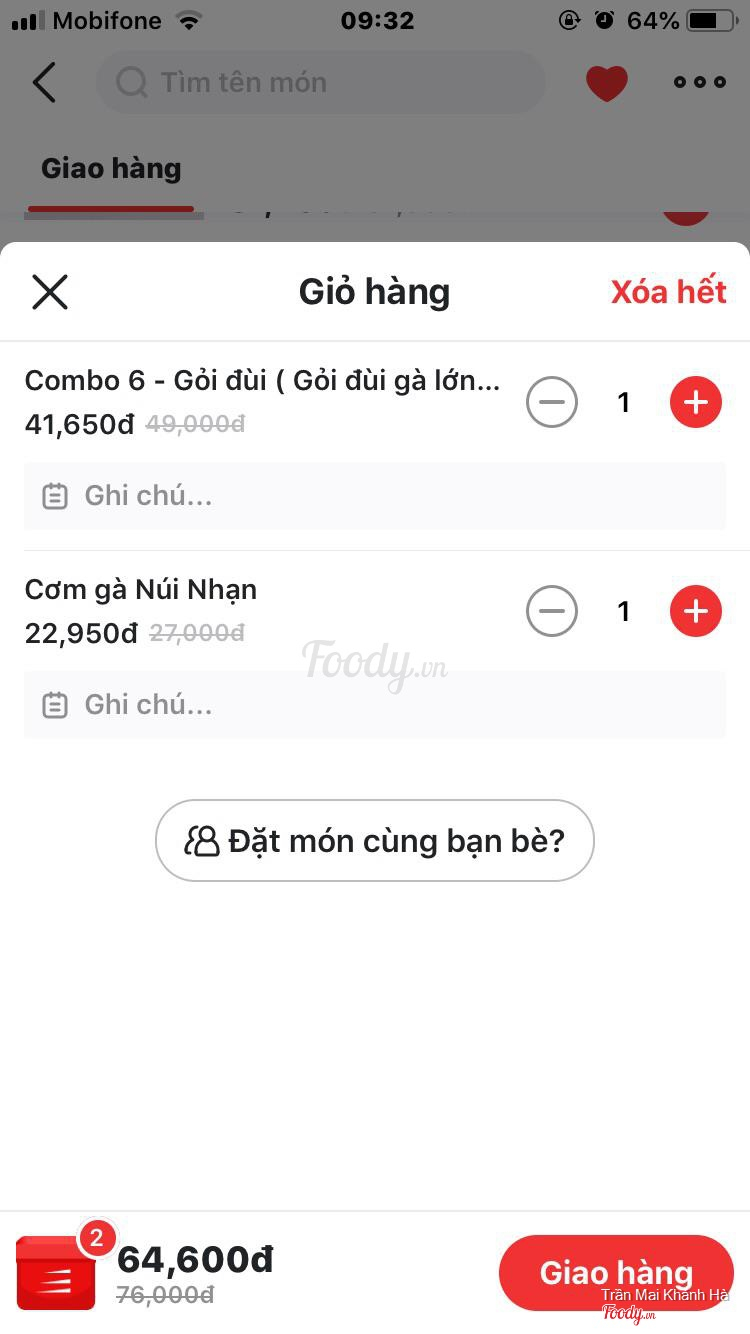Proceed with the Giao hàng button
The height and width of the screenshot is (1334, 750).
pos(616,1273)
